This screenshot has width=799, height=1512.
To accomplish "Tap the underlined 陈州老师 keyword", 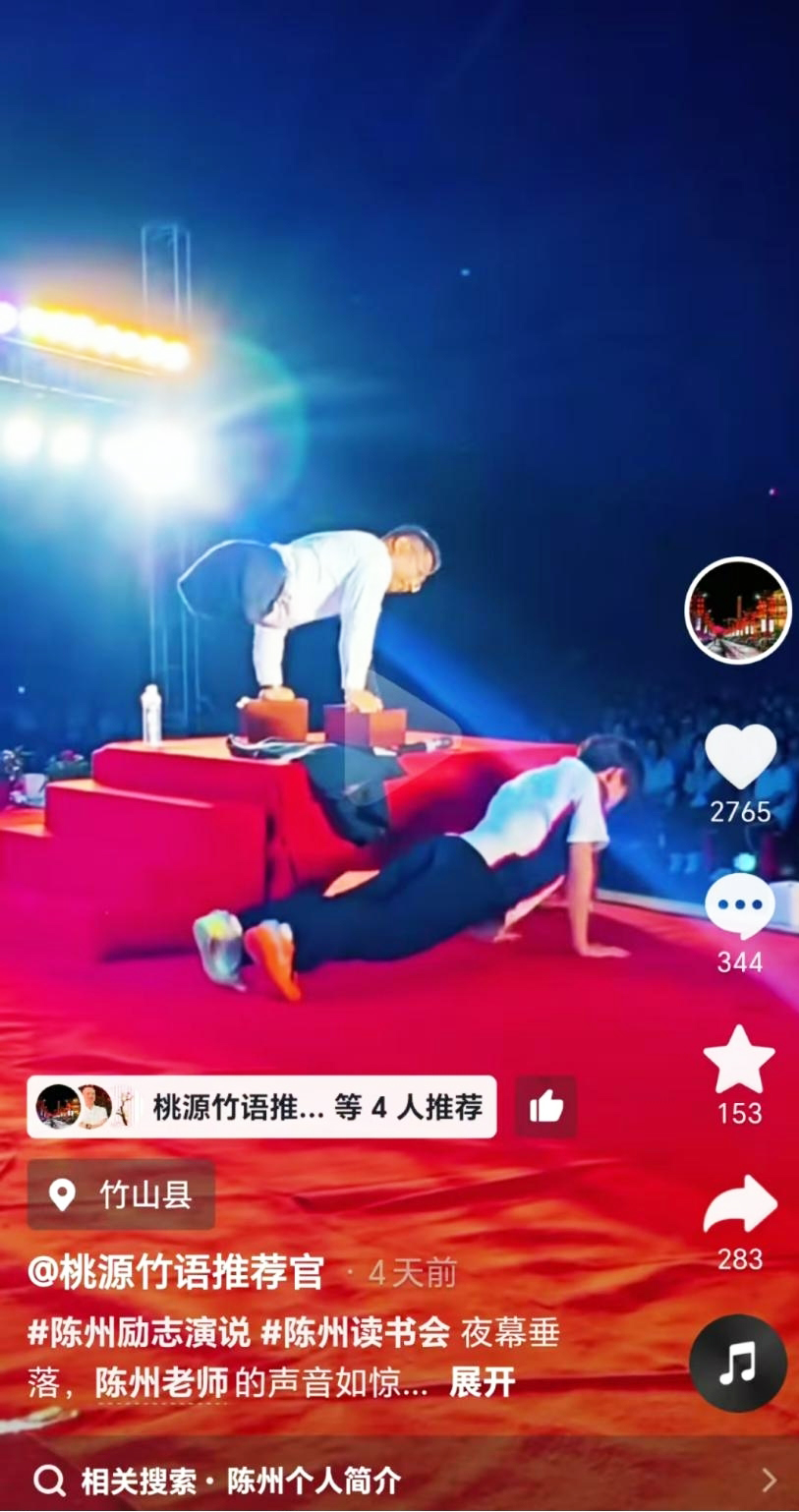I will click(x=162, y=1383).
